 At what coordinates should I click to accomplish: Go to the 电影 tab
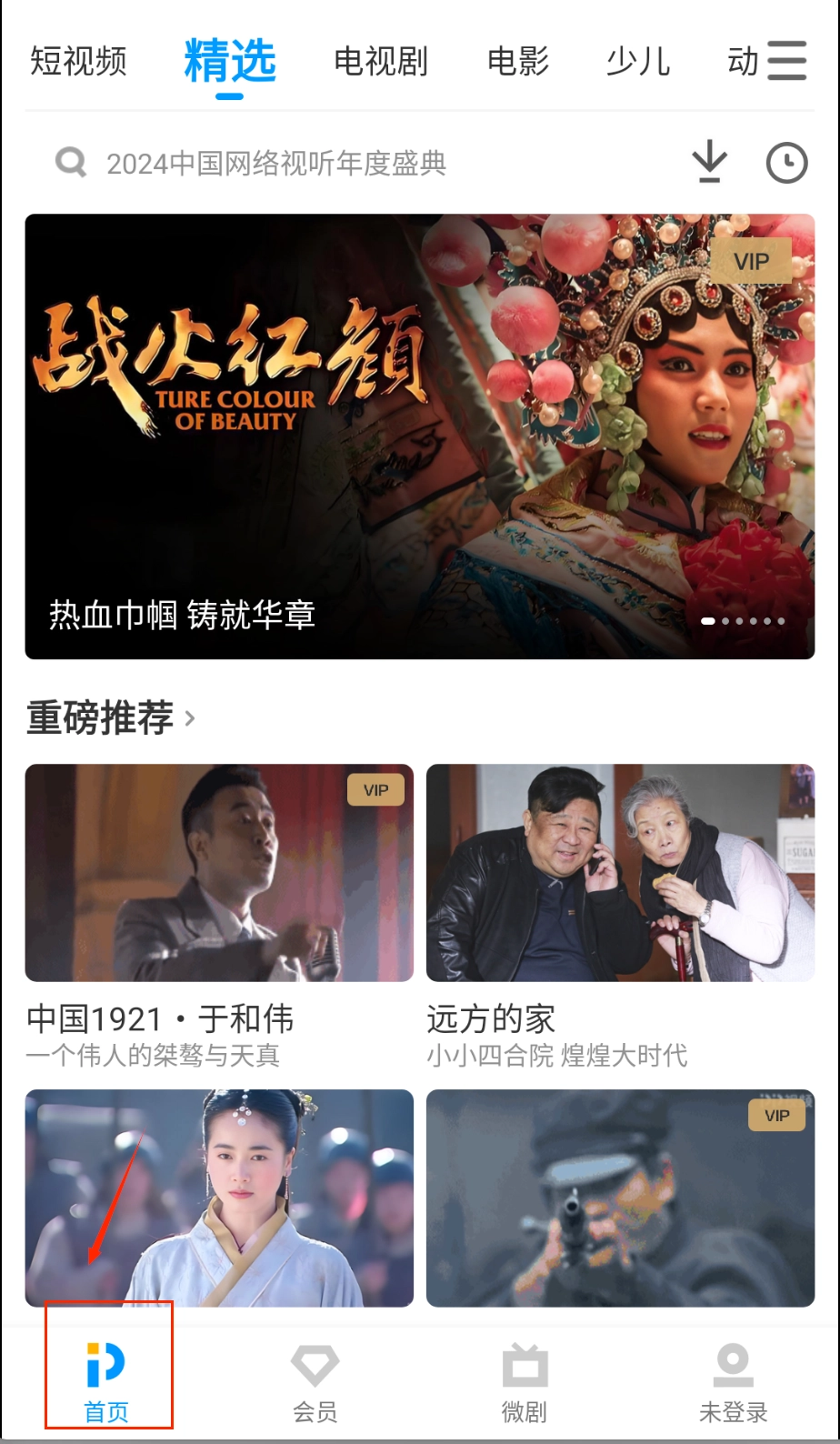518,62
